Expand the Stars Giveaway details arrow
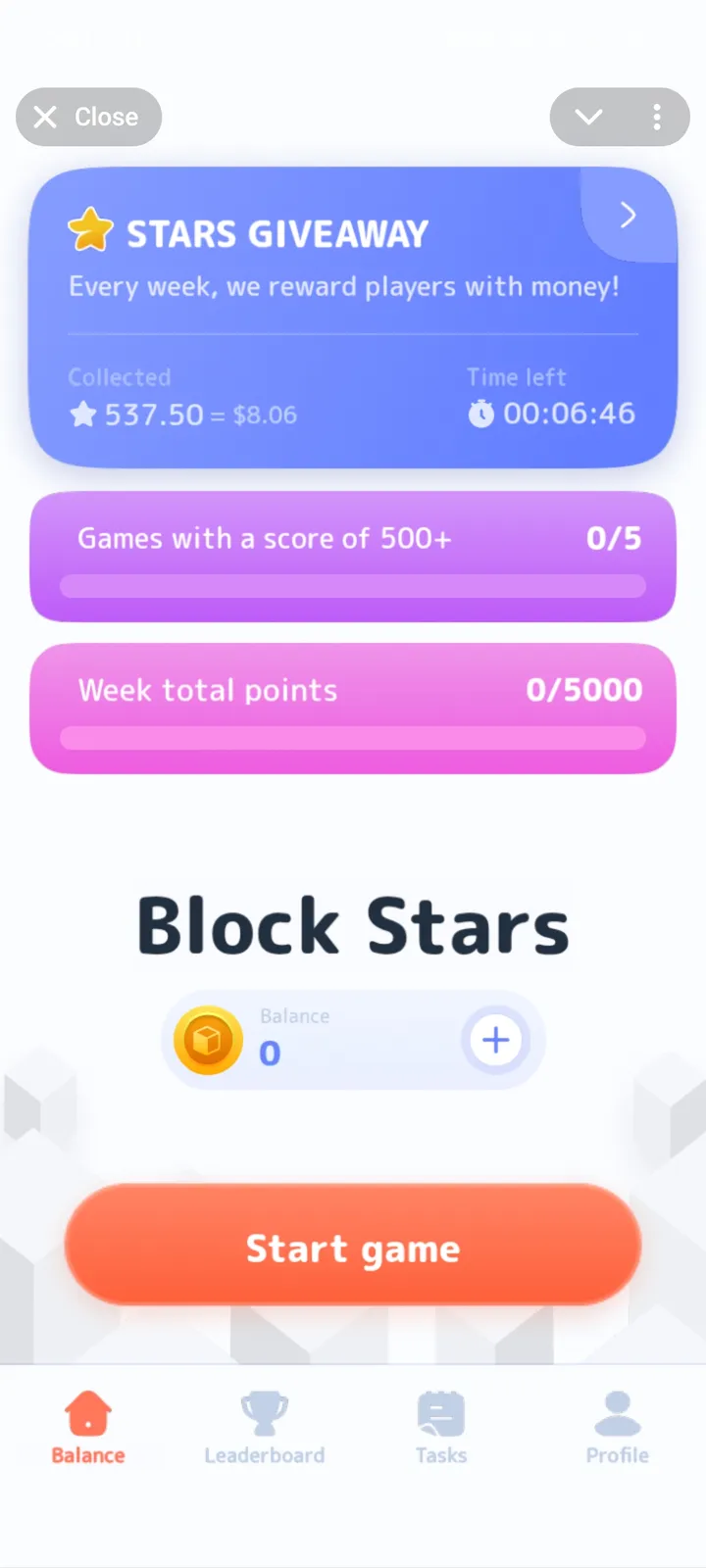The height and width of the screenshot is (1568, 706). click(628, 215)
